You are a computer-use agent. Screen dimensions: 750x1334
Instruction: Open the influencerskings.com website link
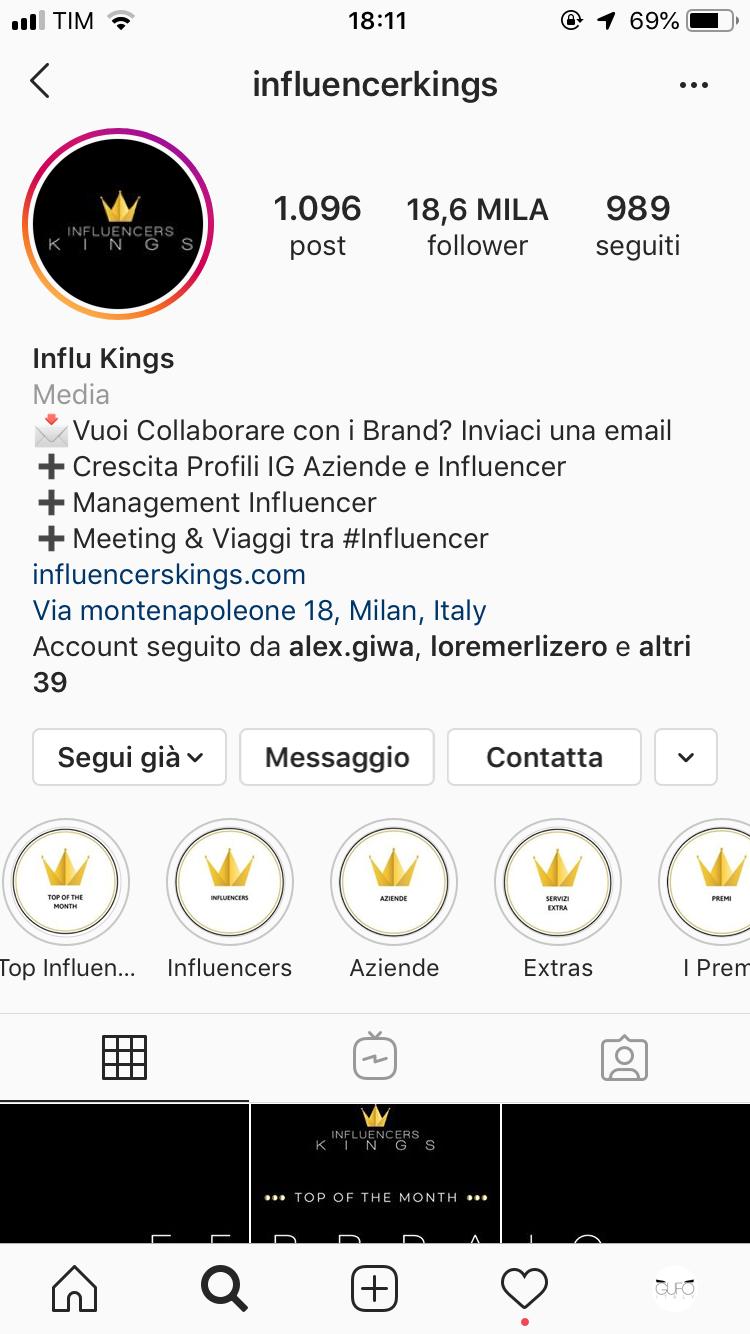pos(167,573)
